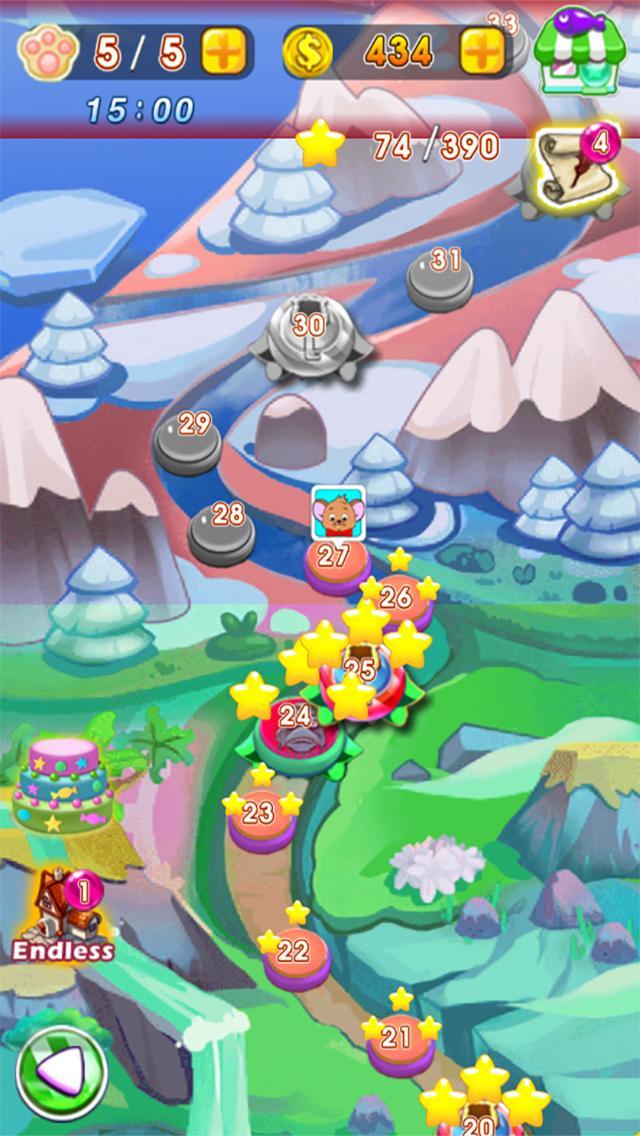Replay level 26
Viewport: 640px width, 1136px height.
coord(397,603)
